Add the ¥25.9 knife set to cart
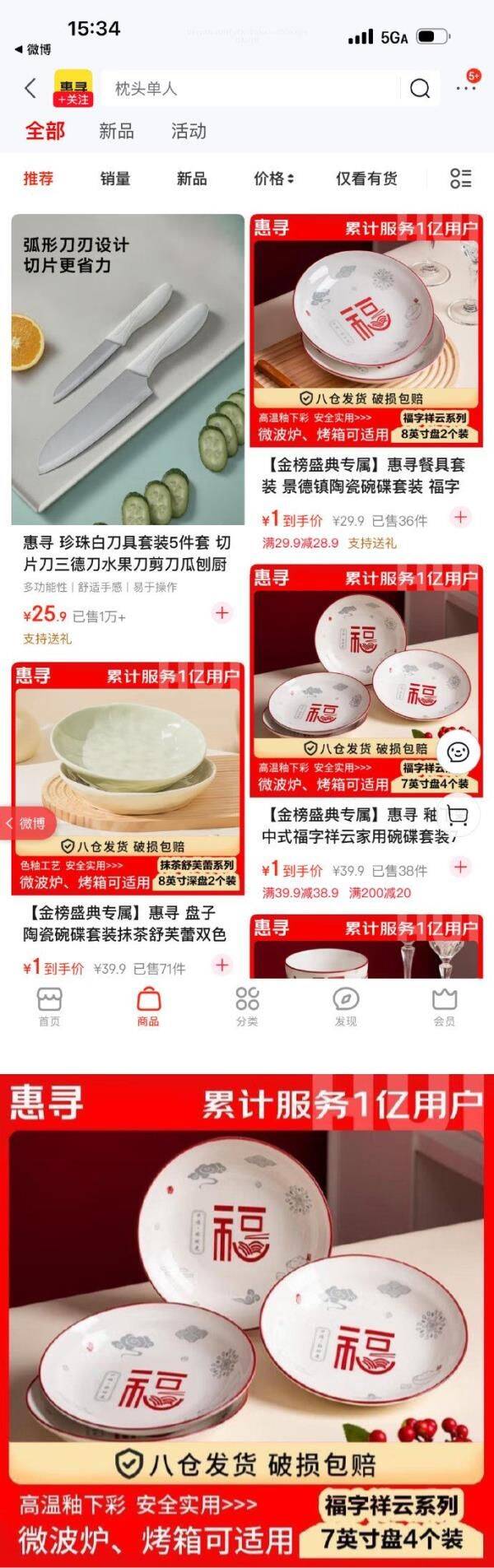The image size is (494, 1568). tap(221, 613)
